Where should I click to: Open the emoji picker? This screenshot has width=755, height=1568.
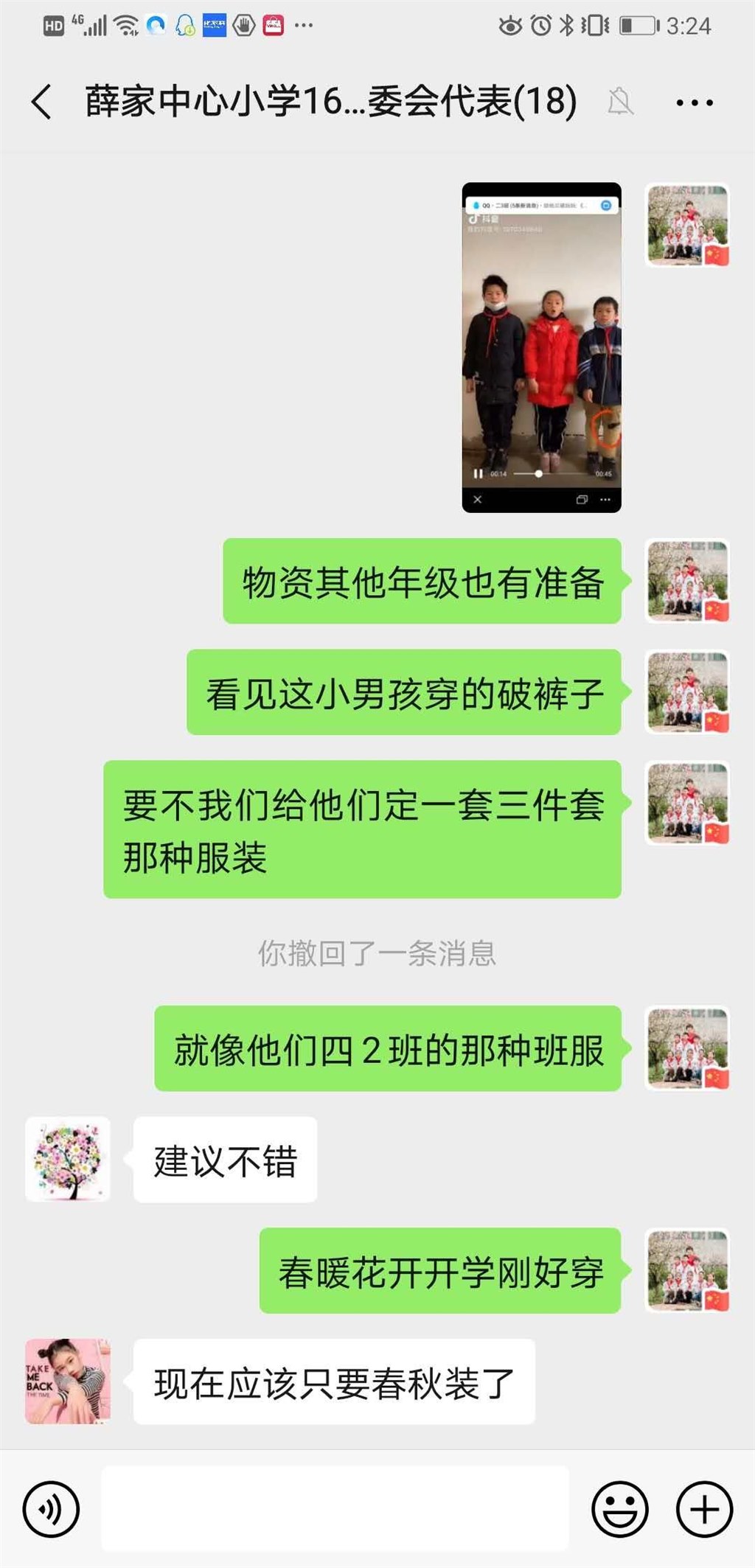point(620,1510)
